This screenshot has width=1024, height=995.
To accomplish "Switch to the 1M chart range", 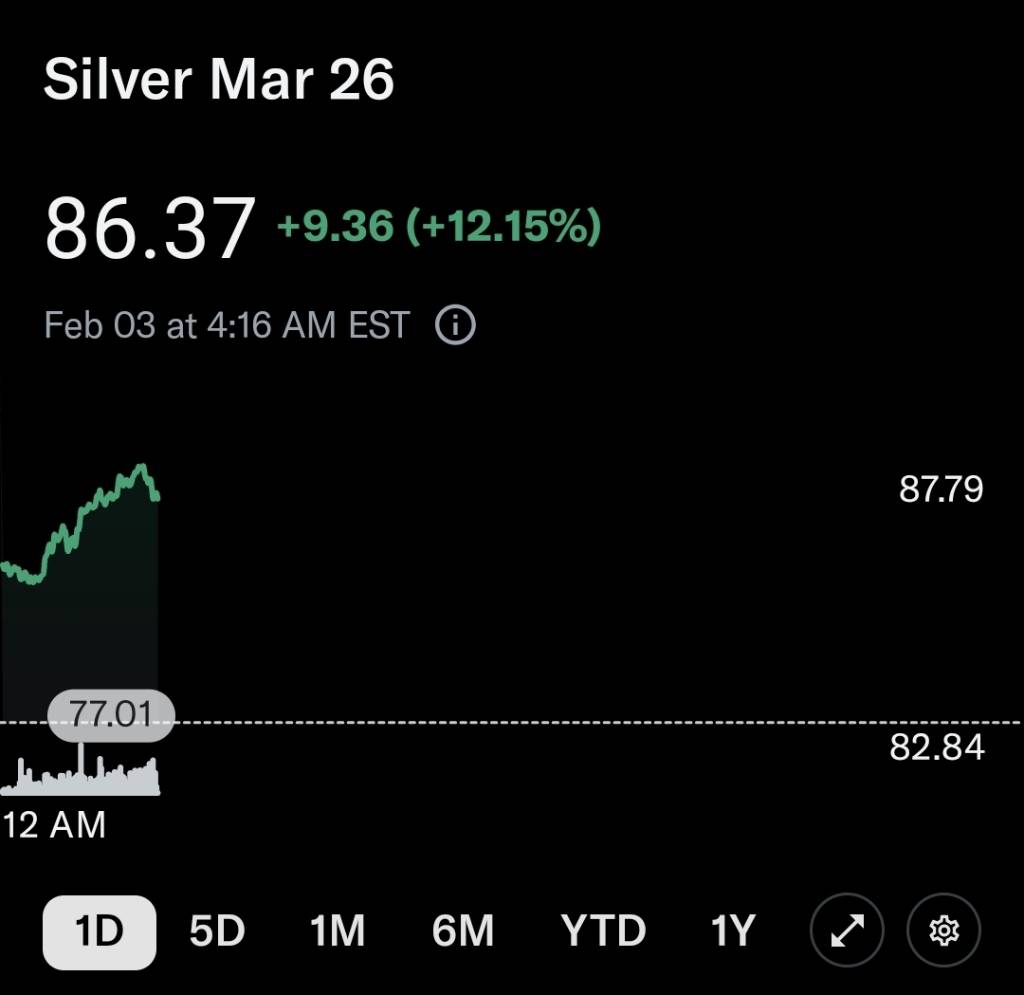I will pyautogui.click(x=338, y=932).
